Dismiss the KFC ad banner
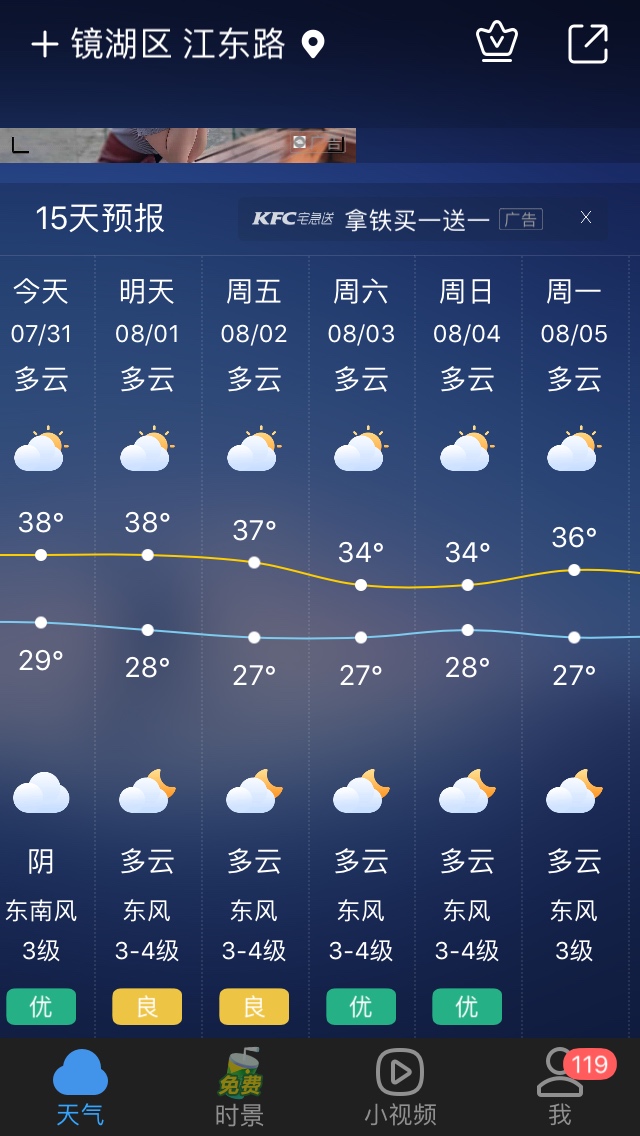 pos(586,217)
